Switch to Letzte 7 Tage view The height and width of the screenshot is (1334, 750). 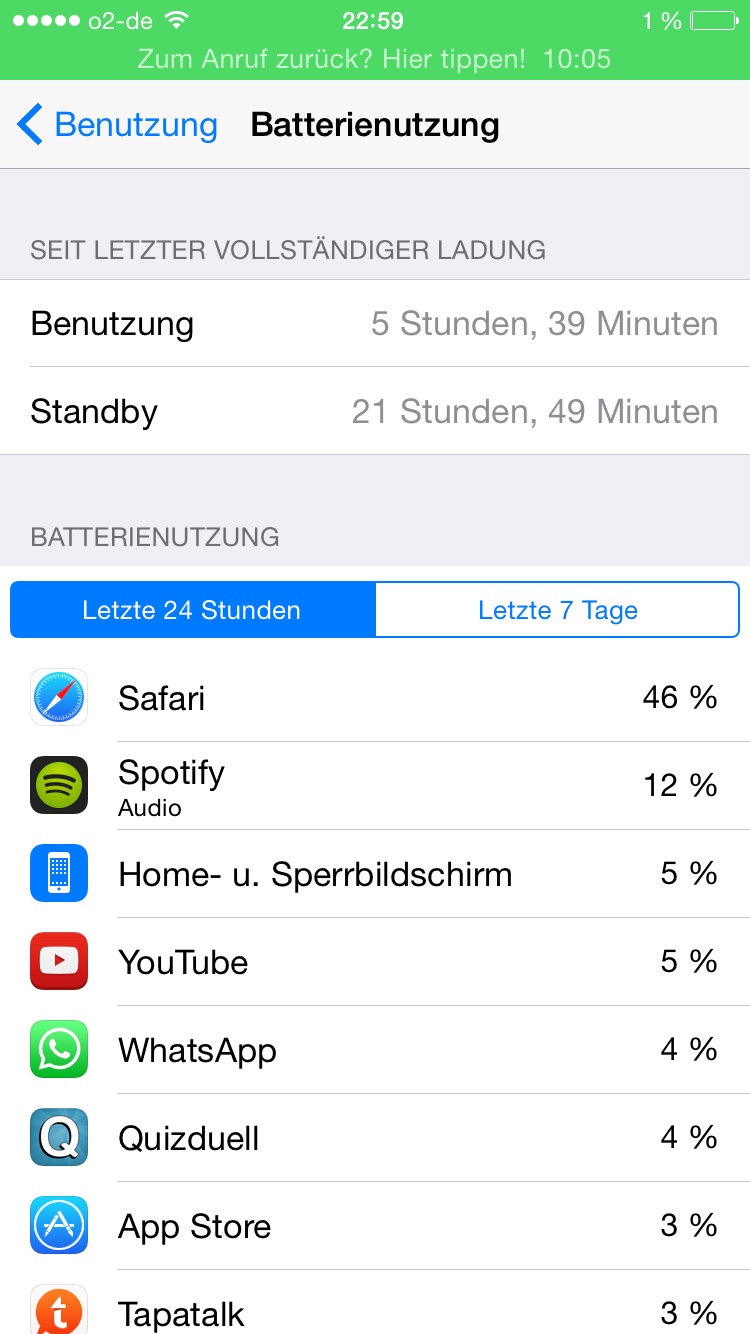tap(557, 610)
